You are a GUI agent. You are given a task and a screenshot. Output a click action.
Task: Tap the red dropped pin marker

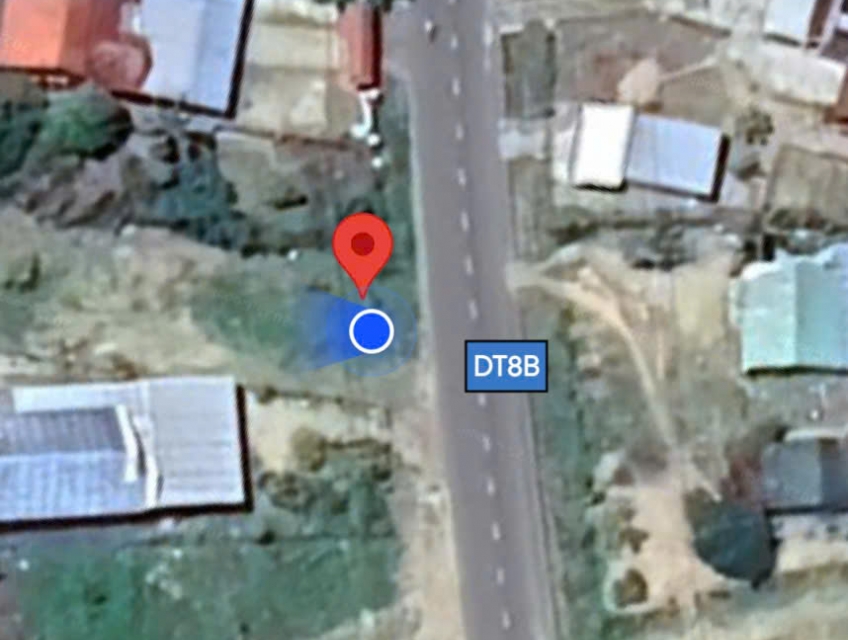[362, 247]
